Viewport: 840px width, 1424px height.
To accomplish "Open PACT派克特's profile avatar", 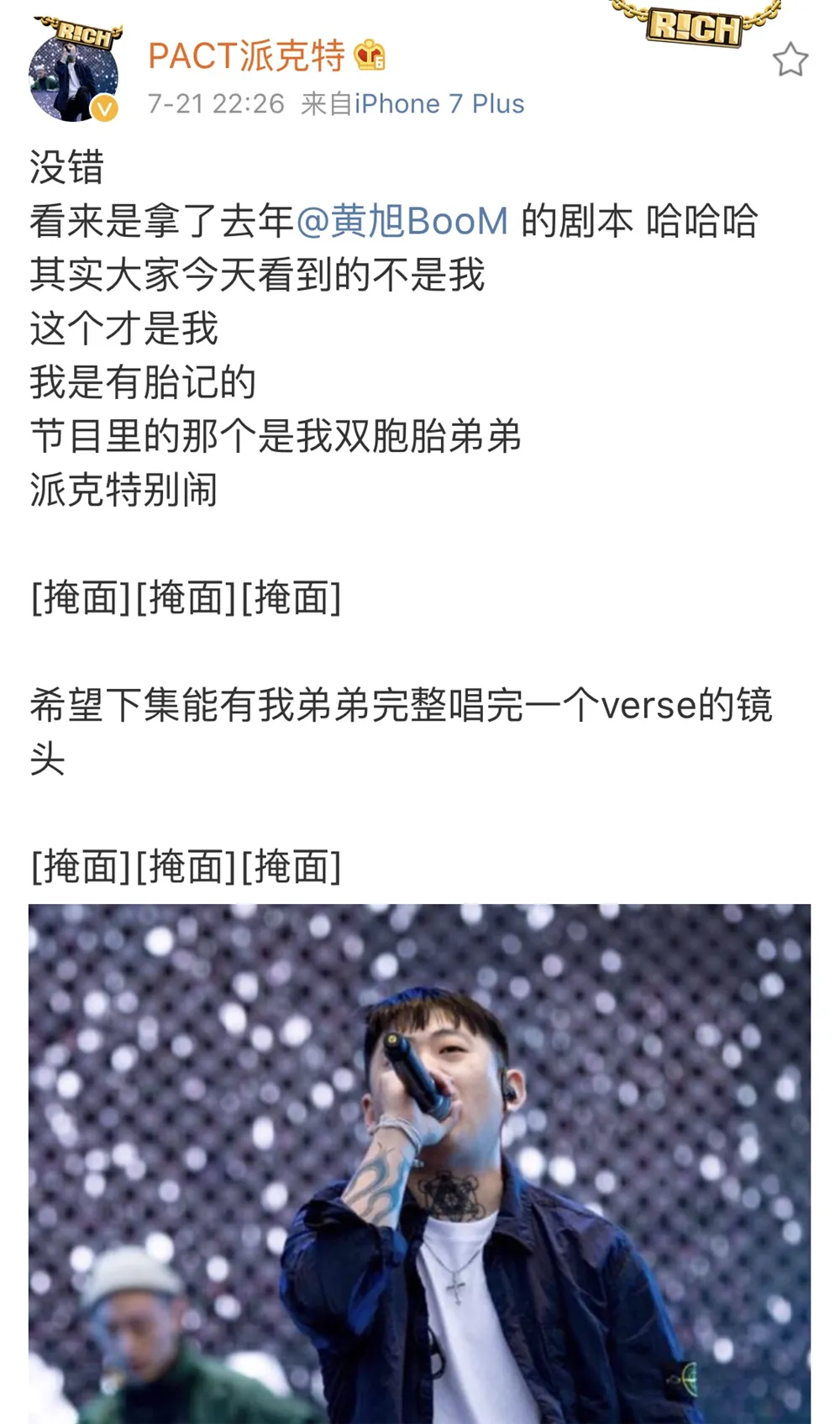I will pyautogui.click(x=73, y=77).
